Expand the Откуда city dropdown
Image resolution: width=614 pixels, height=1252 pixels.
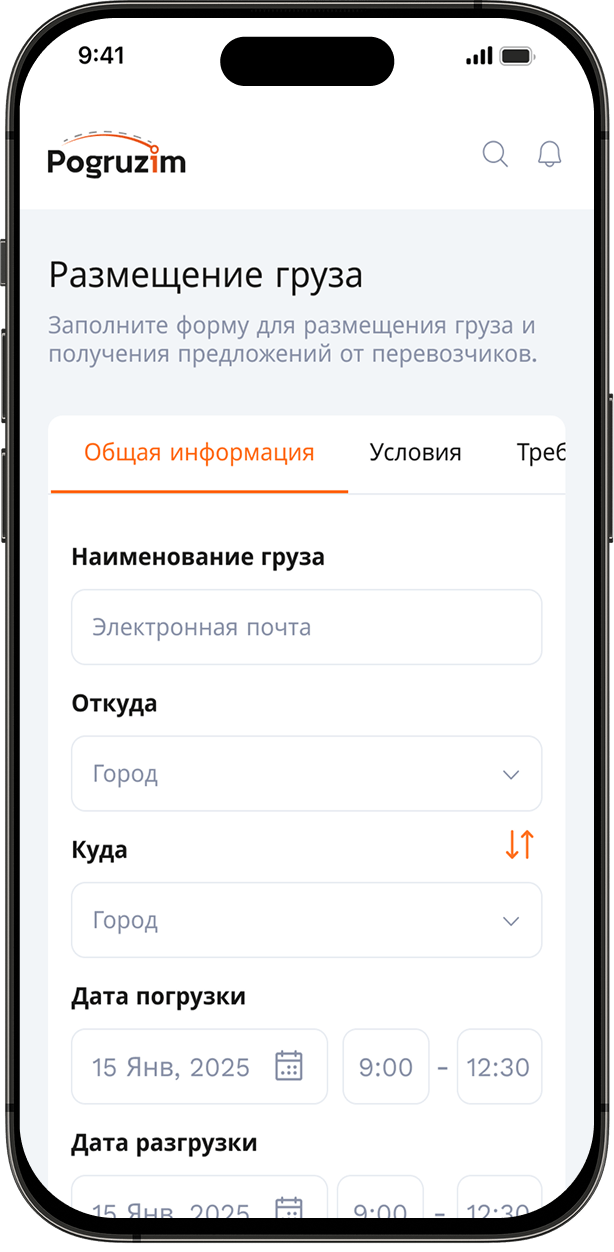pos(306,774)
